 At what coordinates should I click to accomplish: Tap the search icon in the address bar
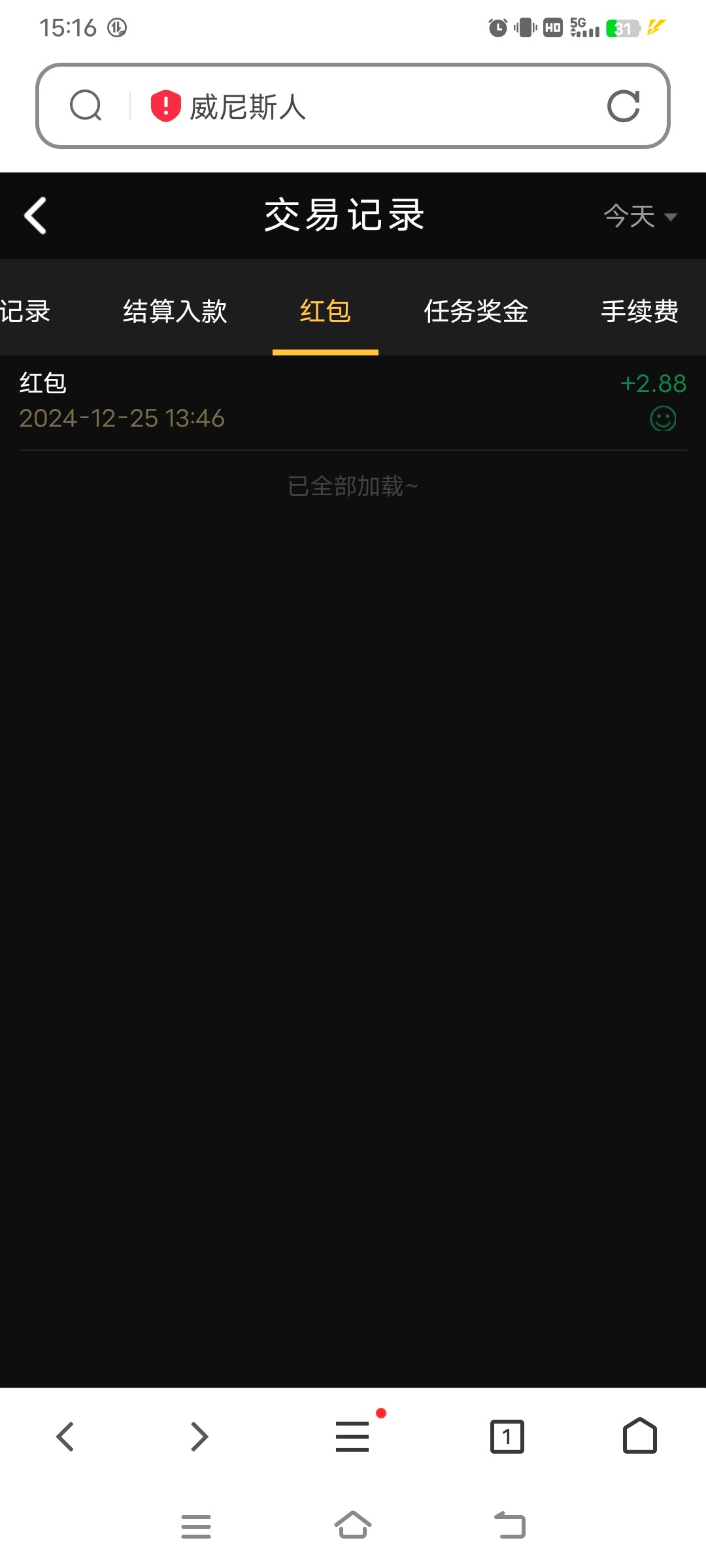pyautogui.click(x=86, y=106)
